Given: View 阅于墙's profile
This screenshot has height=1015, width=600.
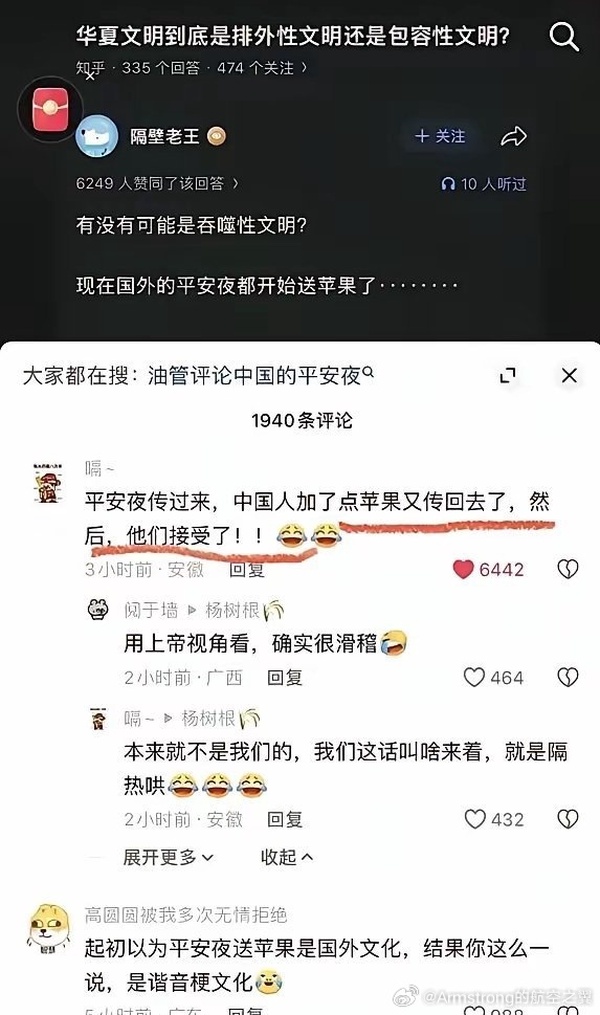Looking at the screenshot, I should 98,609.
